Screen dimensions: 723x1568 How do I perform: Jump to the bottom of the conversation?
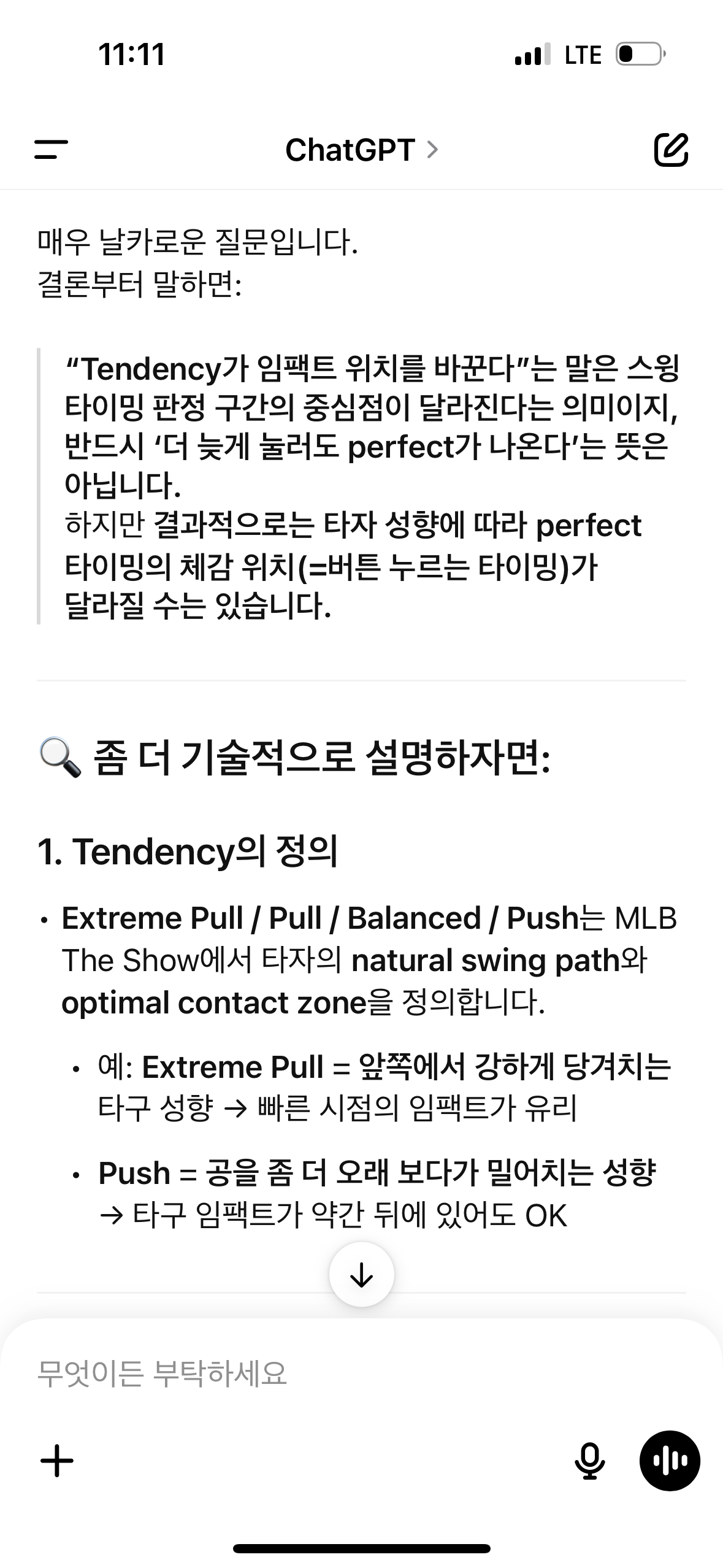coord(361,1275)
